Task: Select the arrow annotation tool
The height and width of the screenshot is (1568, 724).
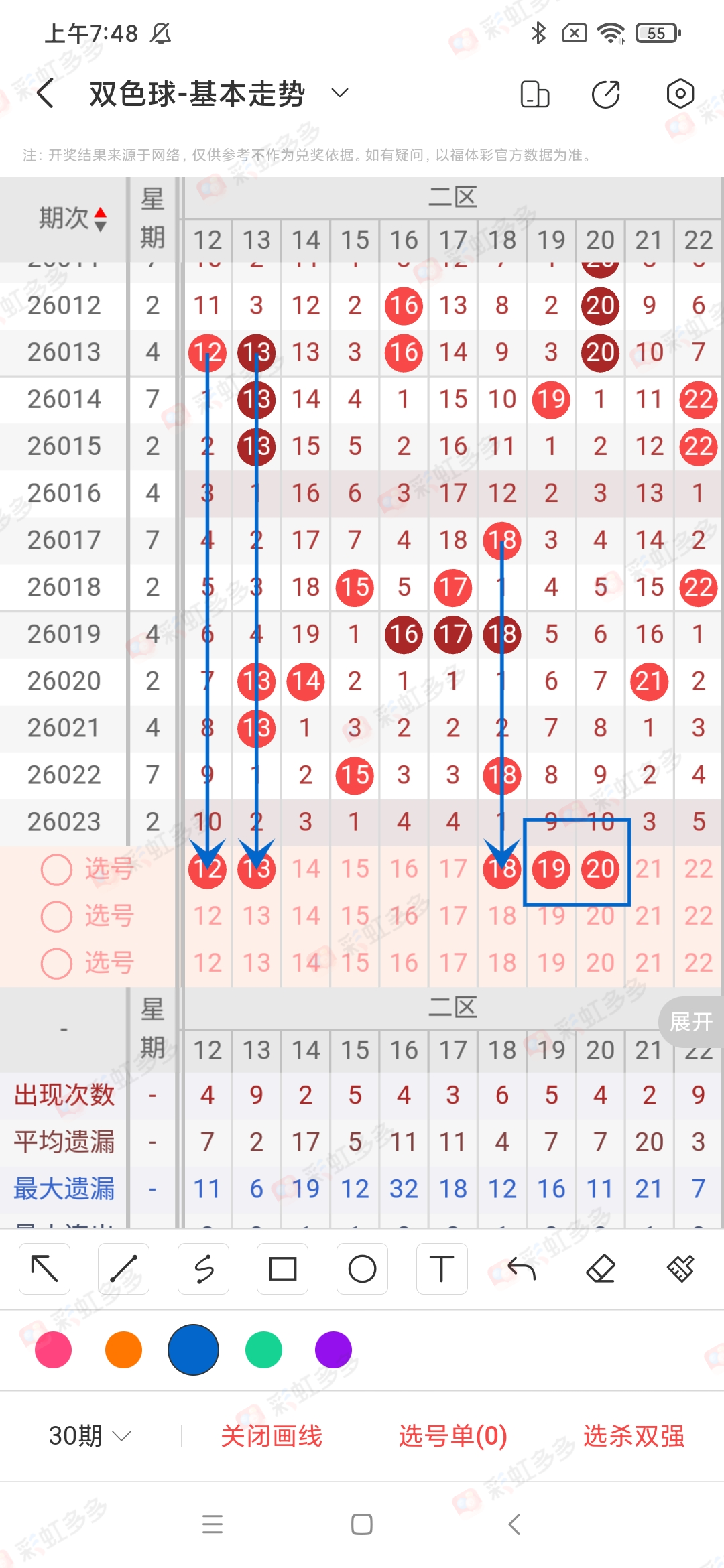Action: coord(44,1268)
